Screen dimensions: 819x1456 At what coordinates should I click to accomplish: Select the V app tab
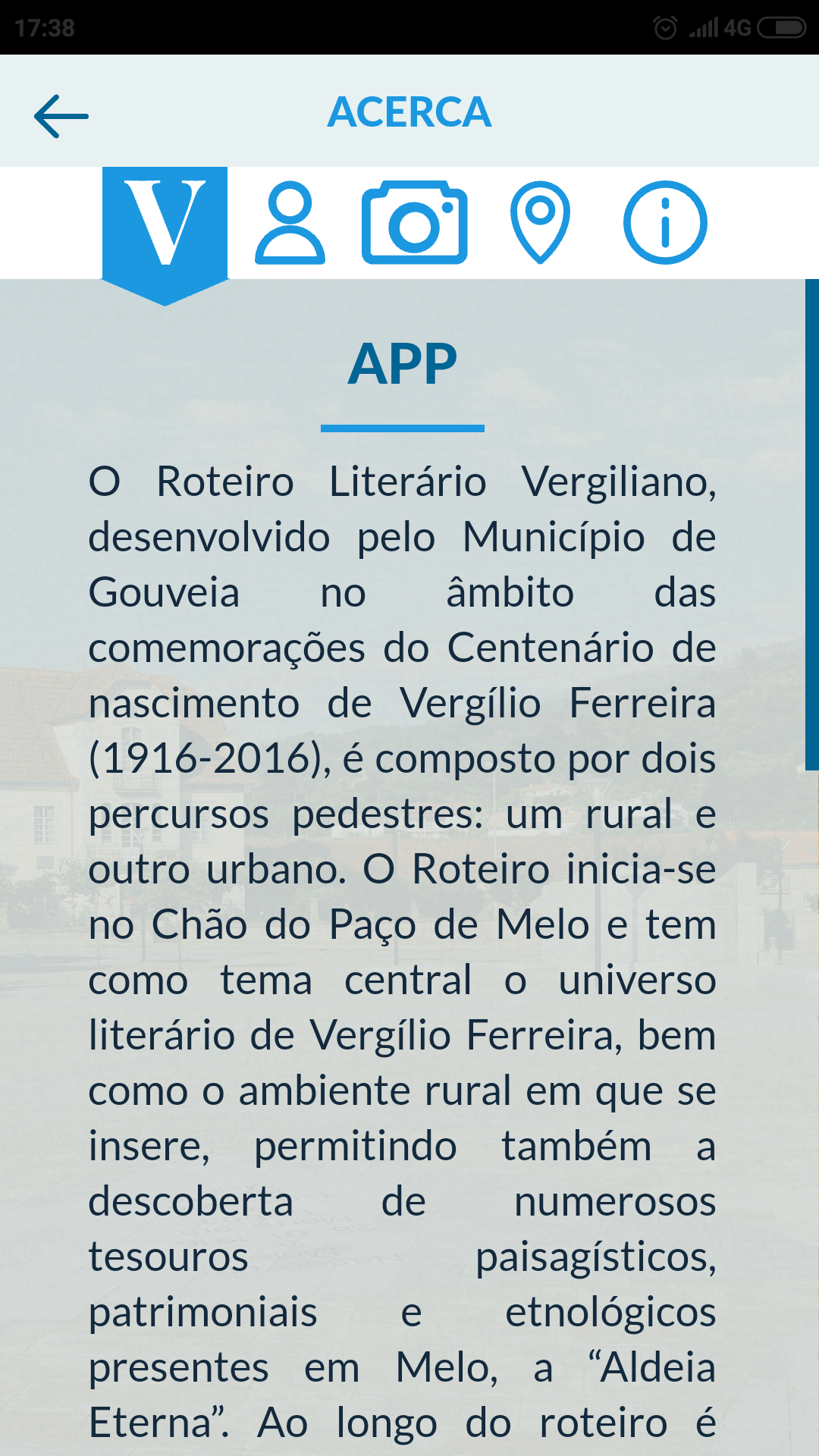(165, 224)
